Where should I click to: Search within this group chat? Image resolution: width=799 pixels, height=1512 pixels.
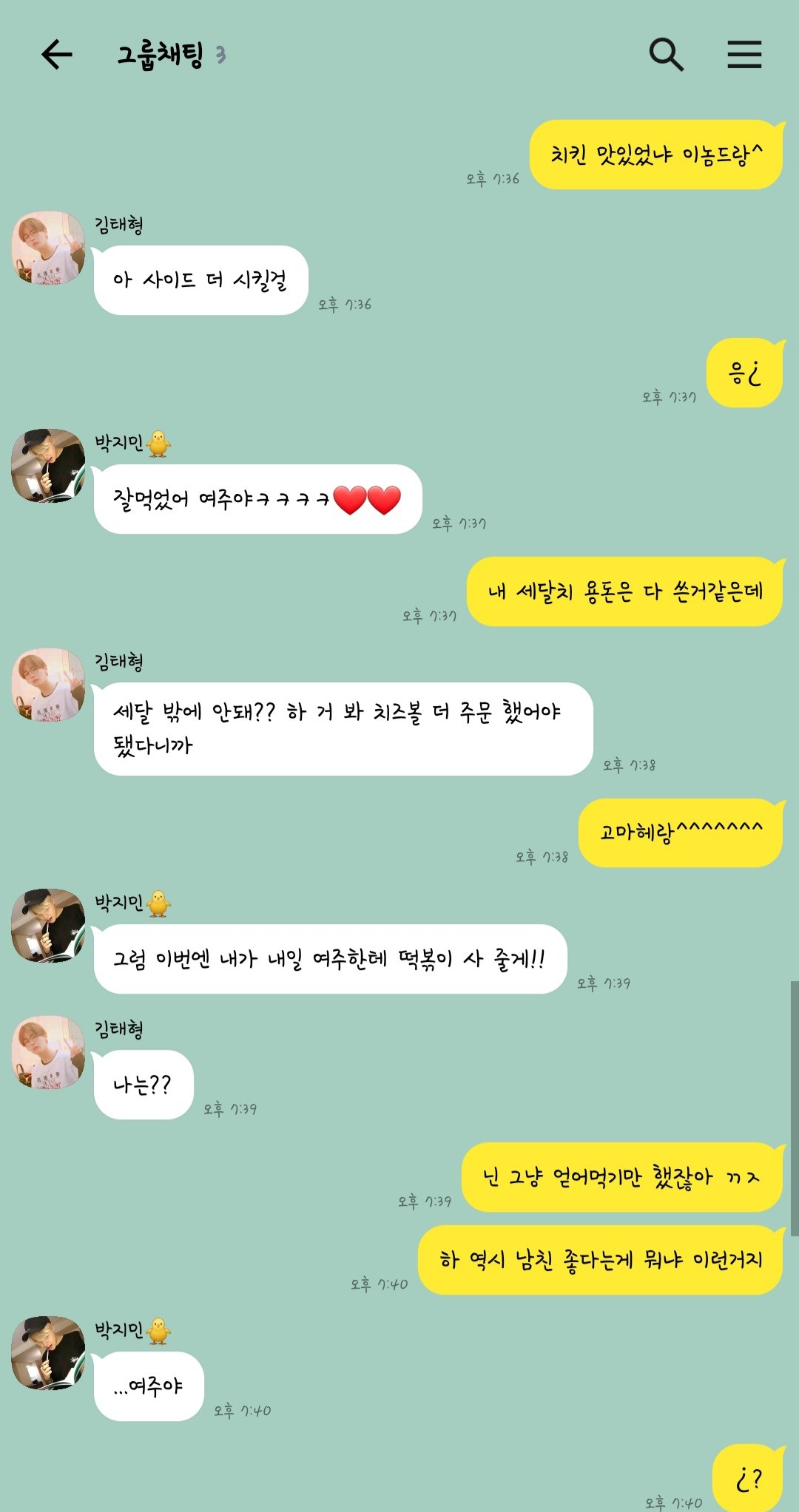[666, 55]
